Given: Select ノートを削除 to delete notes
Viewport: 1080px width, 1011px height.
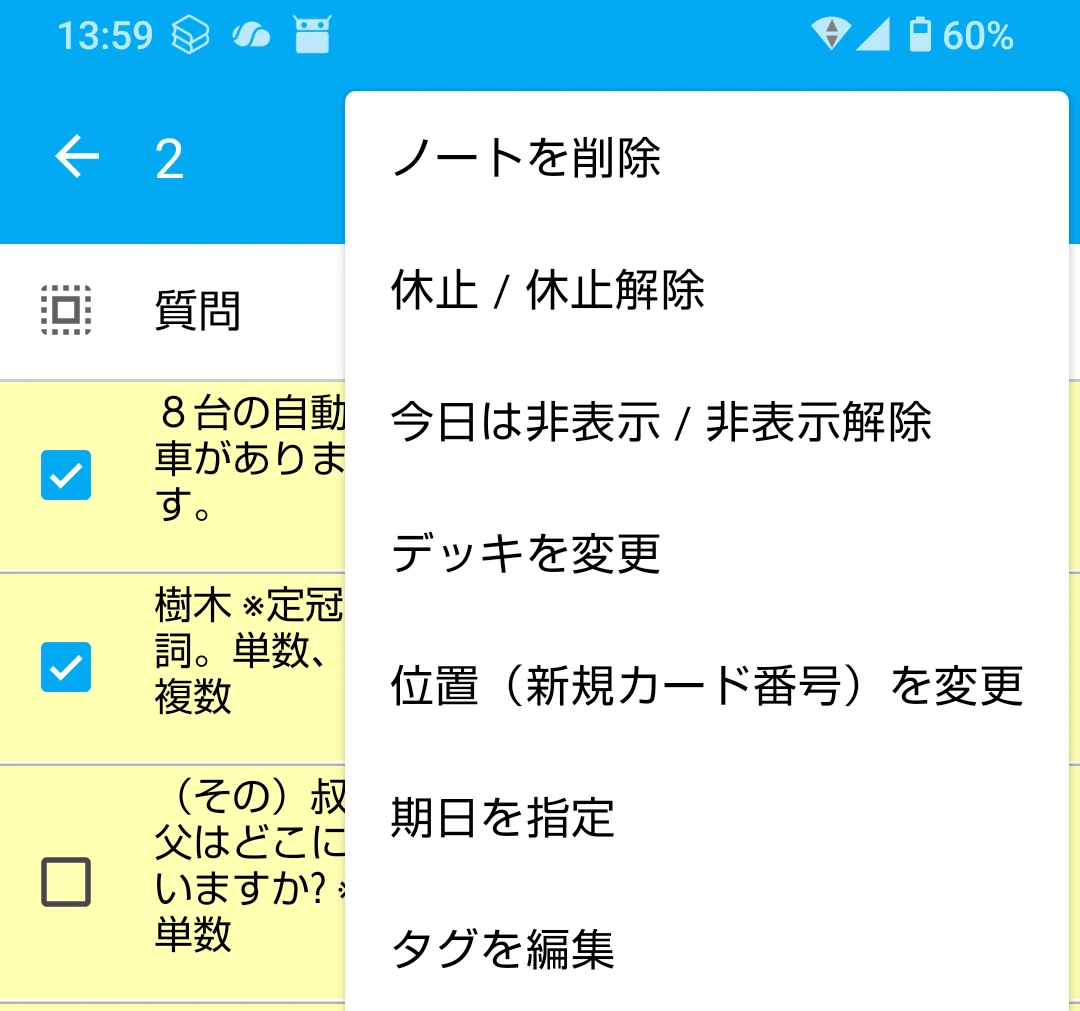Looking at the screenshot, I should [x=527, y=158].
